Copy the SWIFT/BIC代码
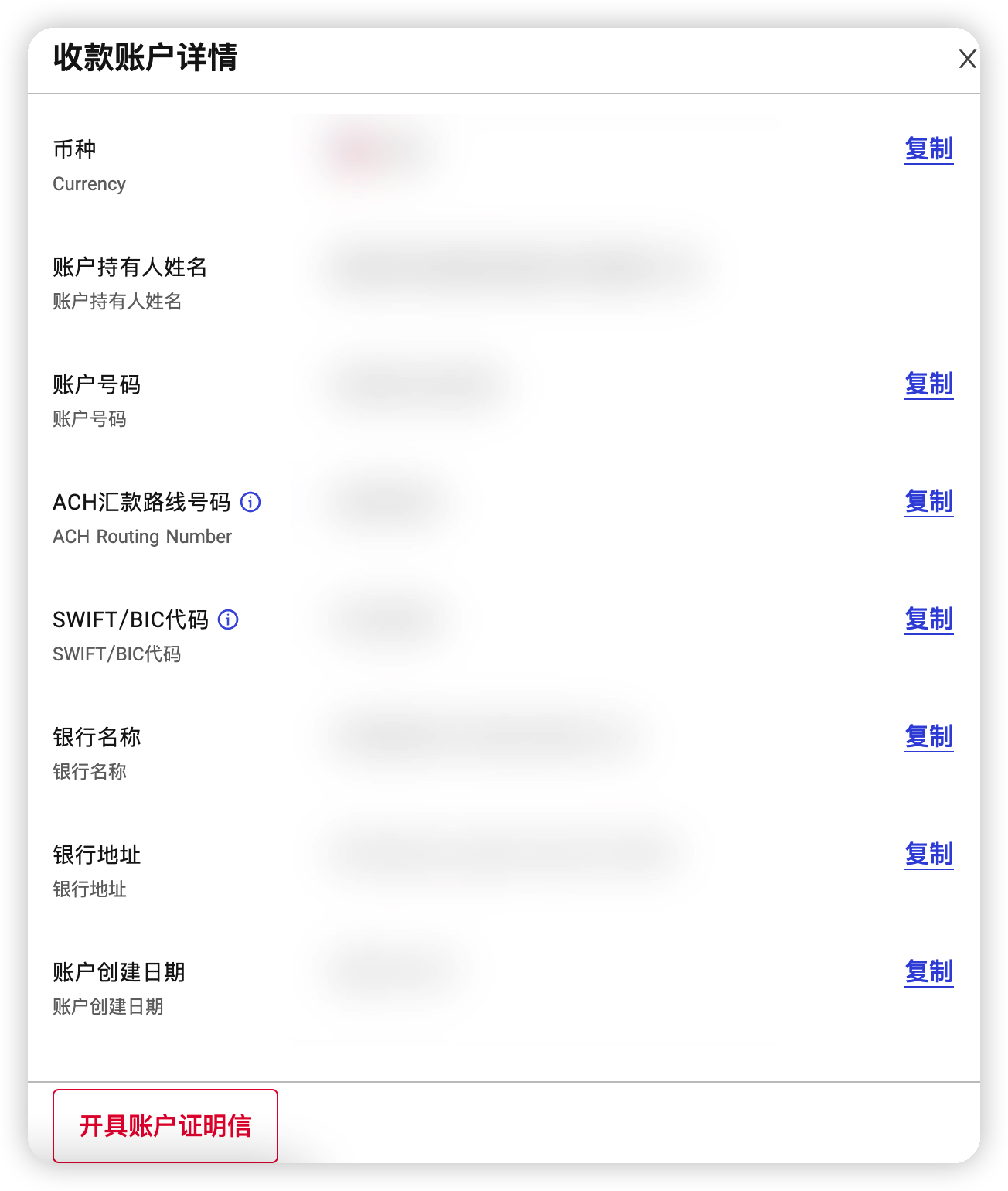 (928, 619)
